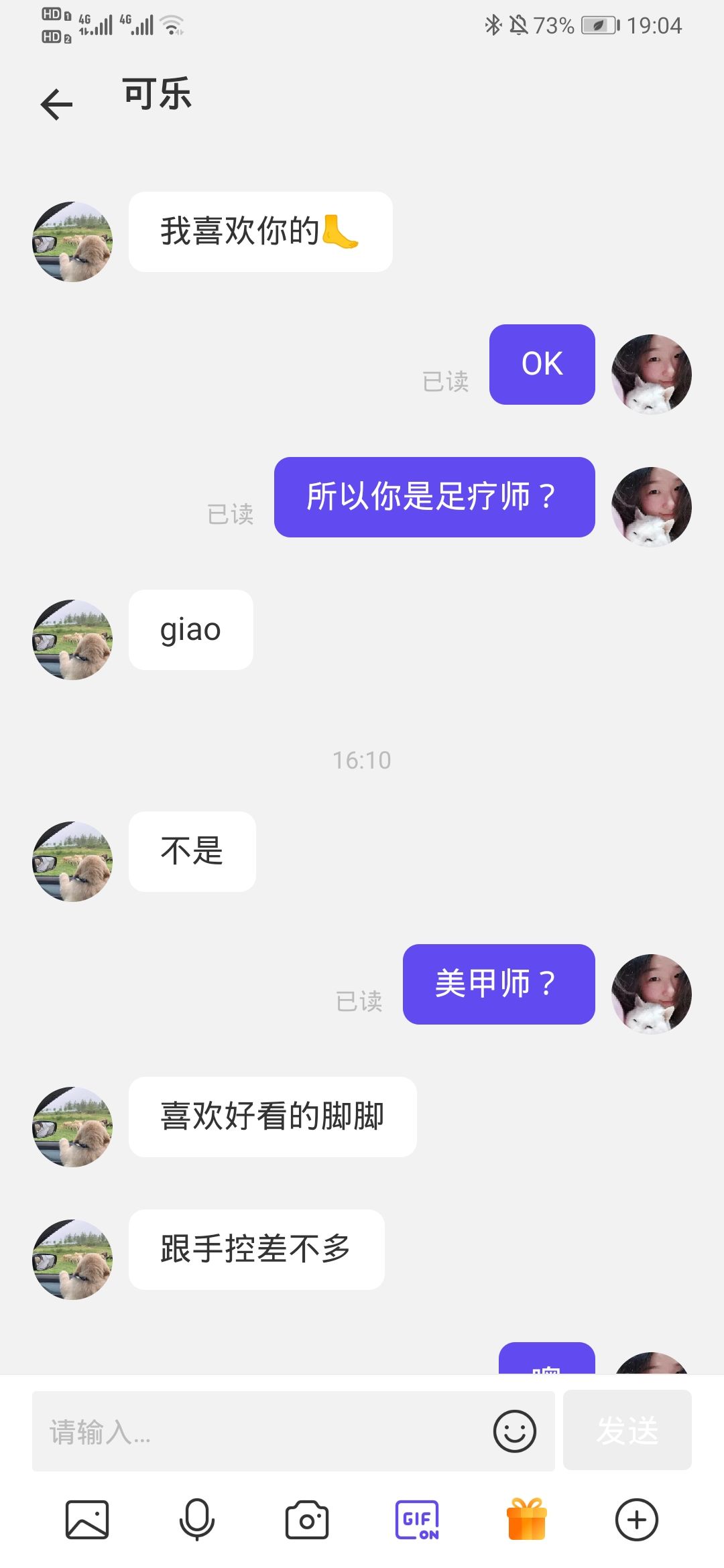Tap the 发送 send button

(x=627, y=1430)
